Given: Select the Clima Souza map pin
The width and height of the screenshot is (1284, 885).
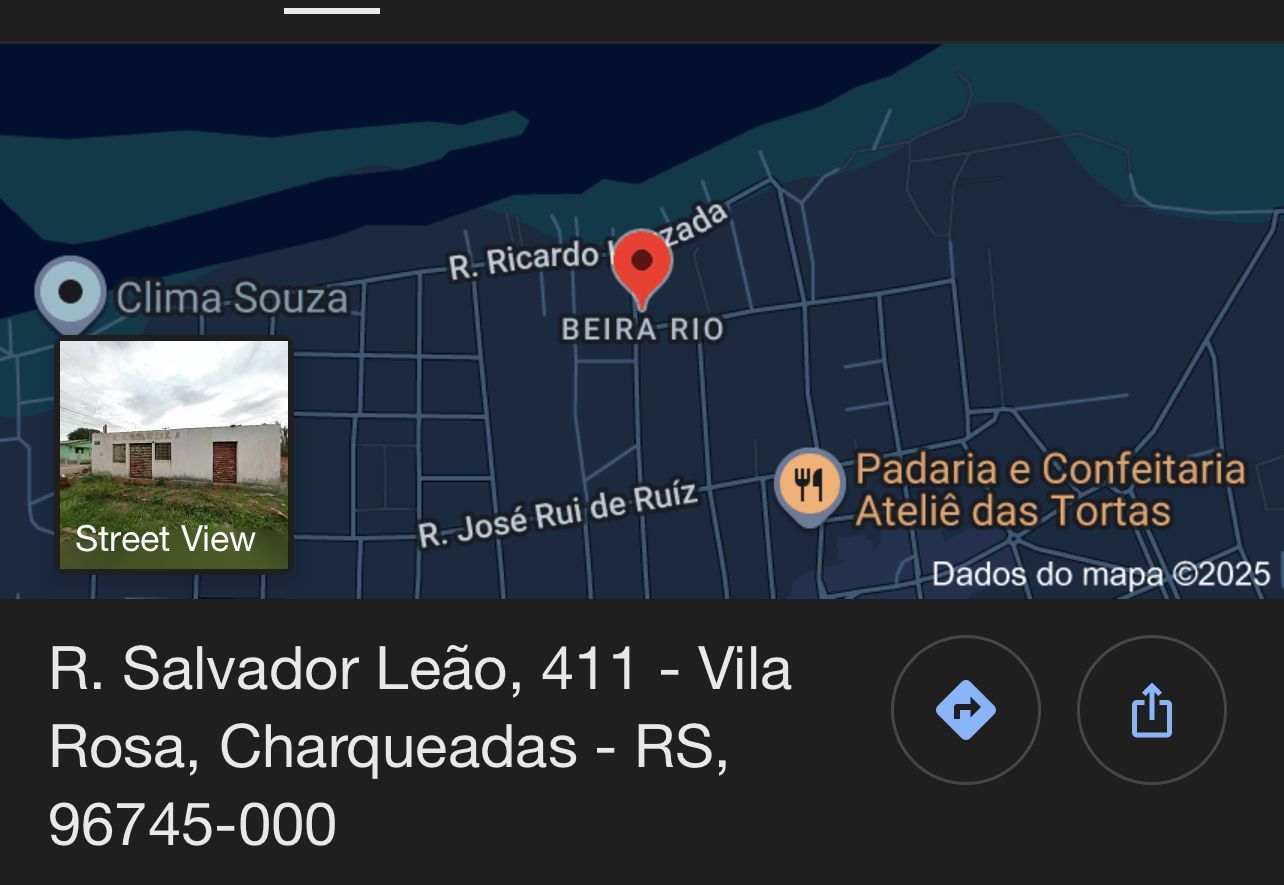Looking at the screenshot, I should 70,294.
